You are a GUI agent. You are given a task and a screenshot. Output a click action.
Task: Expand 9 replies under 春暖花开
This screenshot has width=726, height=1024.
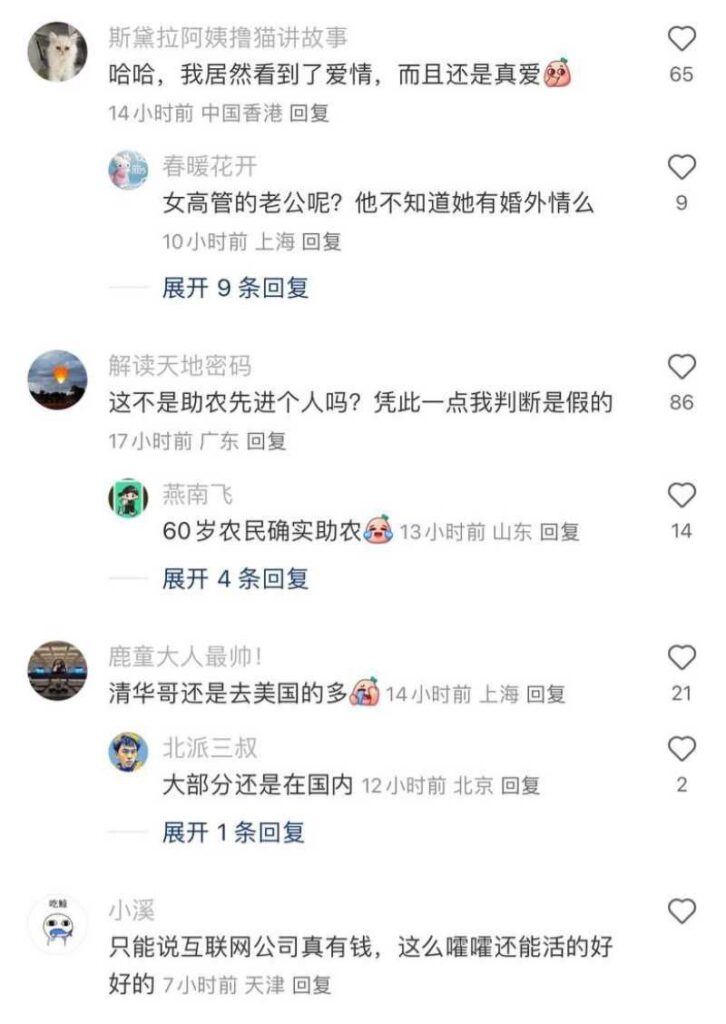[235, 288]
